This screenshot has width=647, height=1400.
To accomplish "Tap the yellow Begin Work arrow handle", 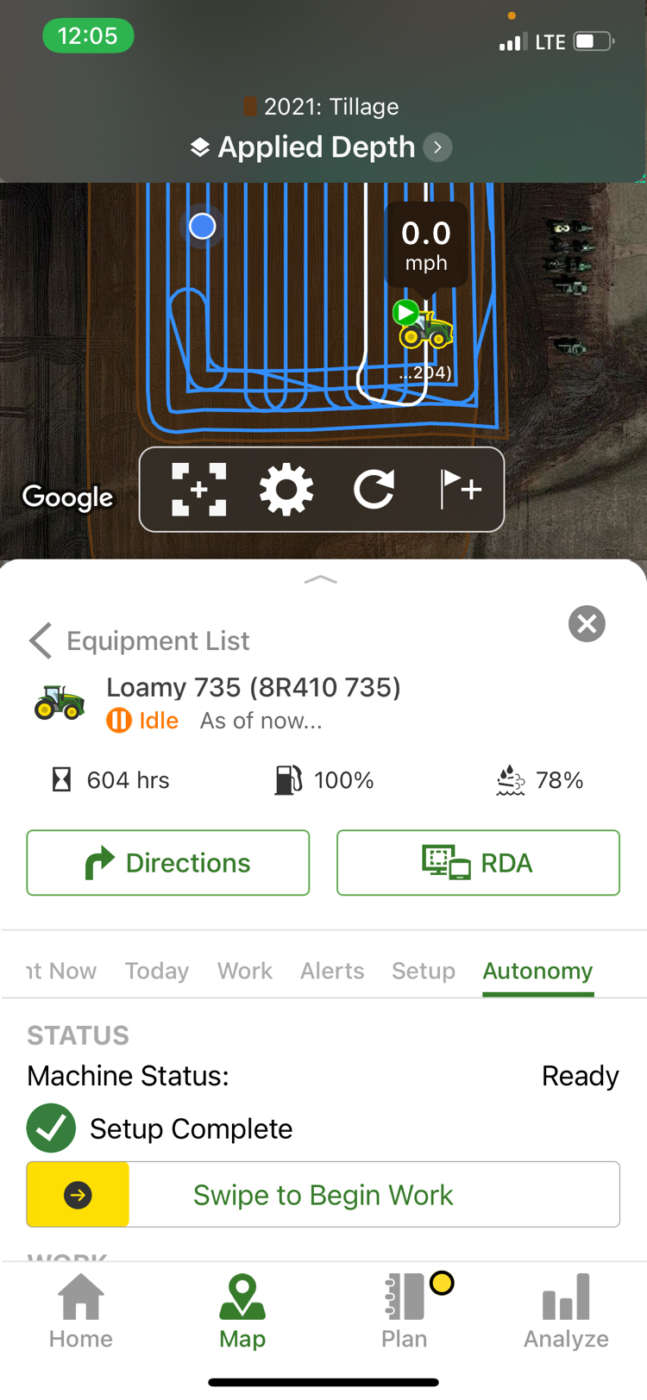I will tap(78, 1195).
